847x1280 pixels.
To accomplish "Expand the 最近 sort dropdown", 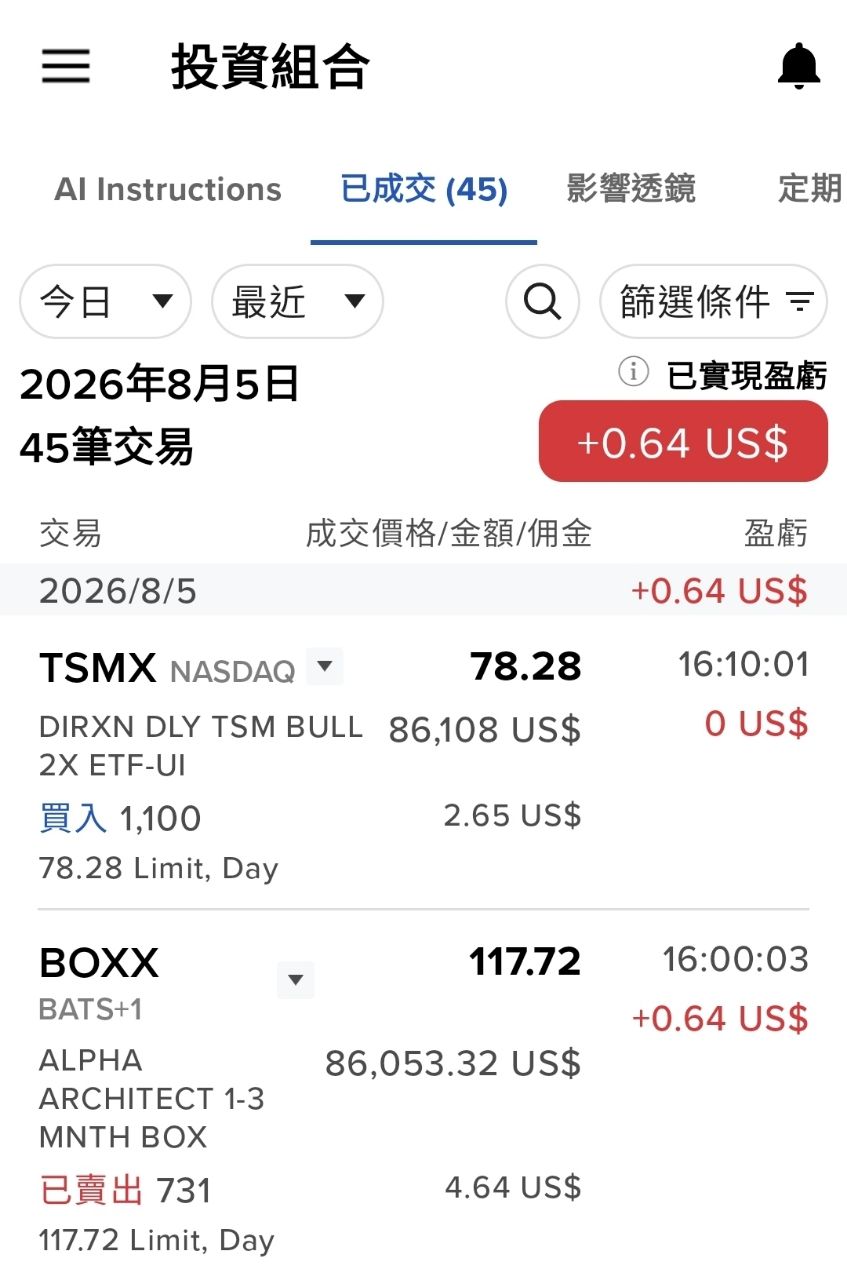I will click(297, 301).
